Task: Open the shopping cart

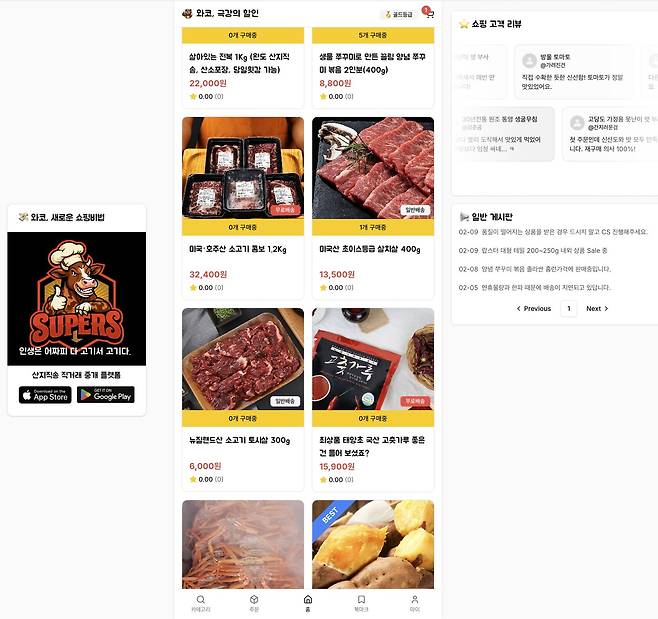Action: tap(429, 14)
